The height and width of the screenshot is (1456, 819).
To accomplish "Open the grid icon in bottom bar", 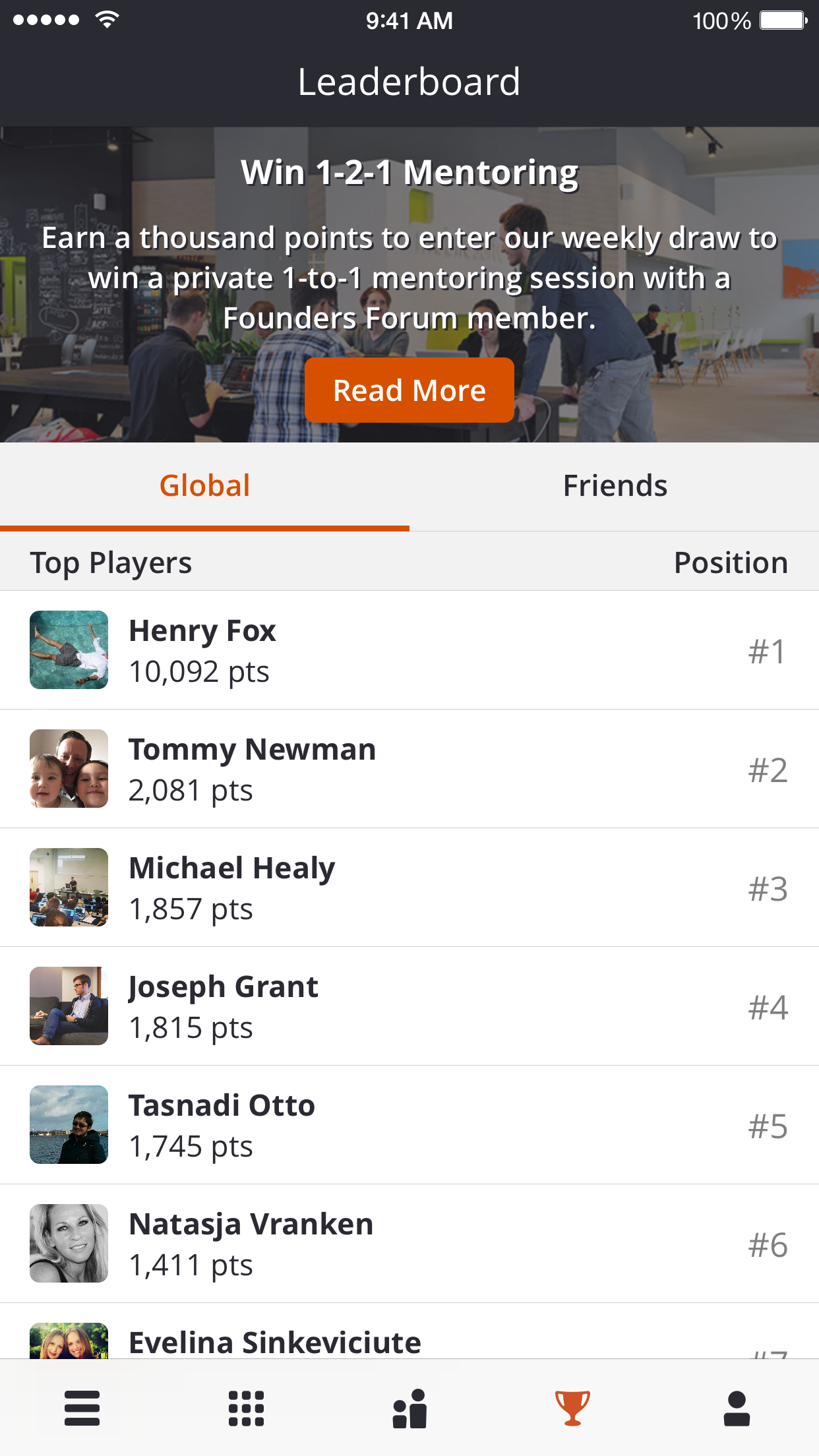I will (246, 1408).
